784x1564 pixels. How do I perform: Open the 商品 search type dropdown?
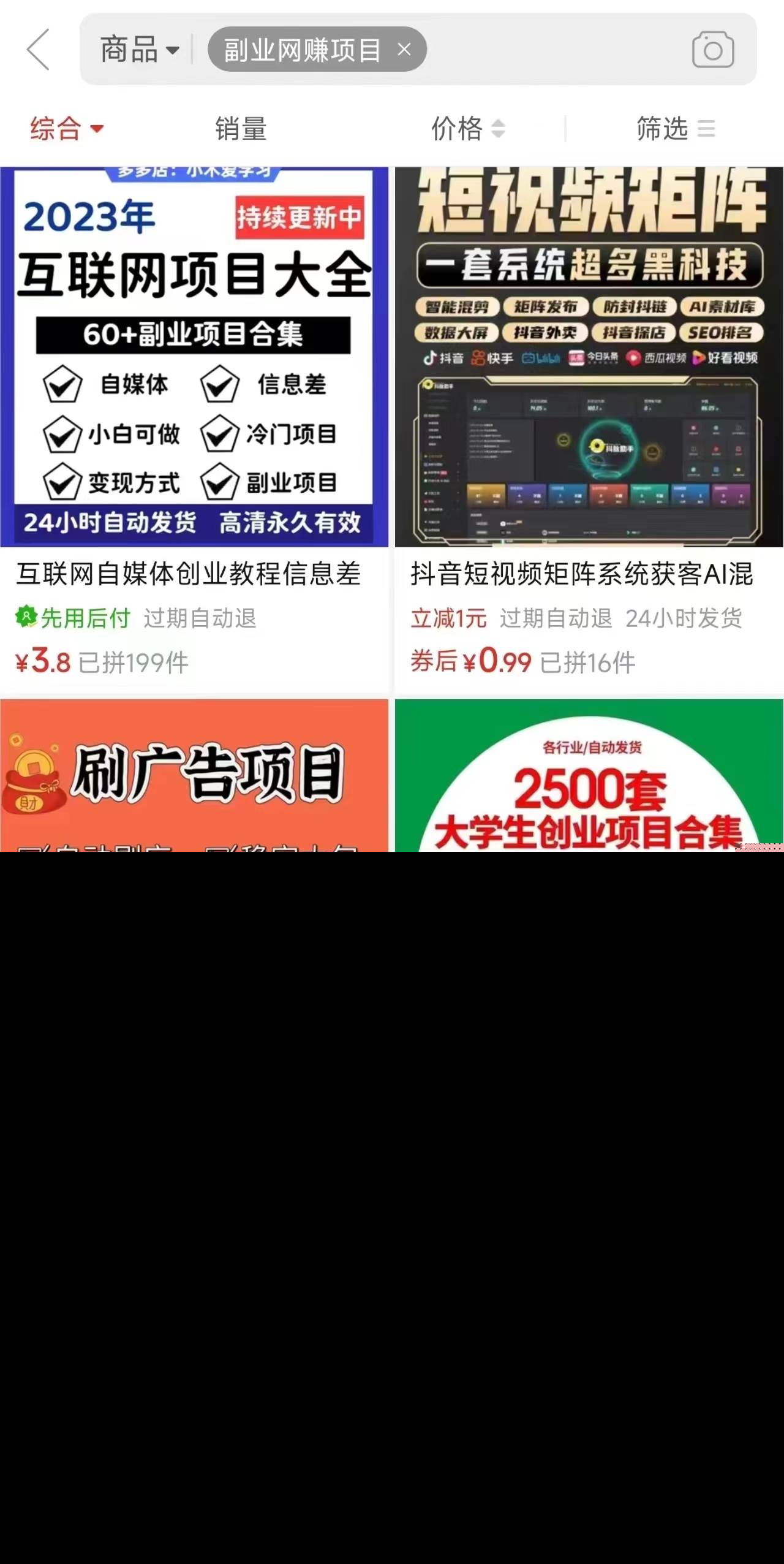click(139, 50)
